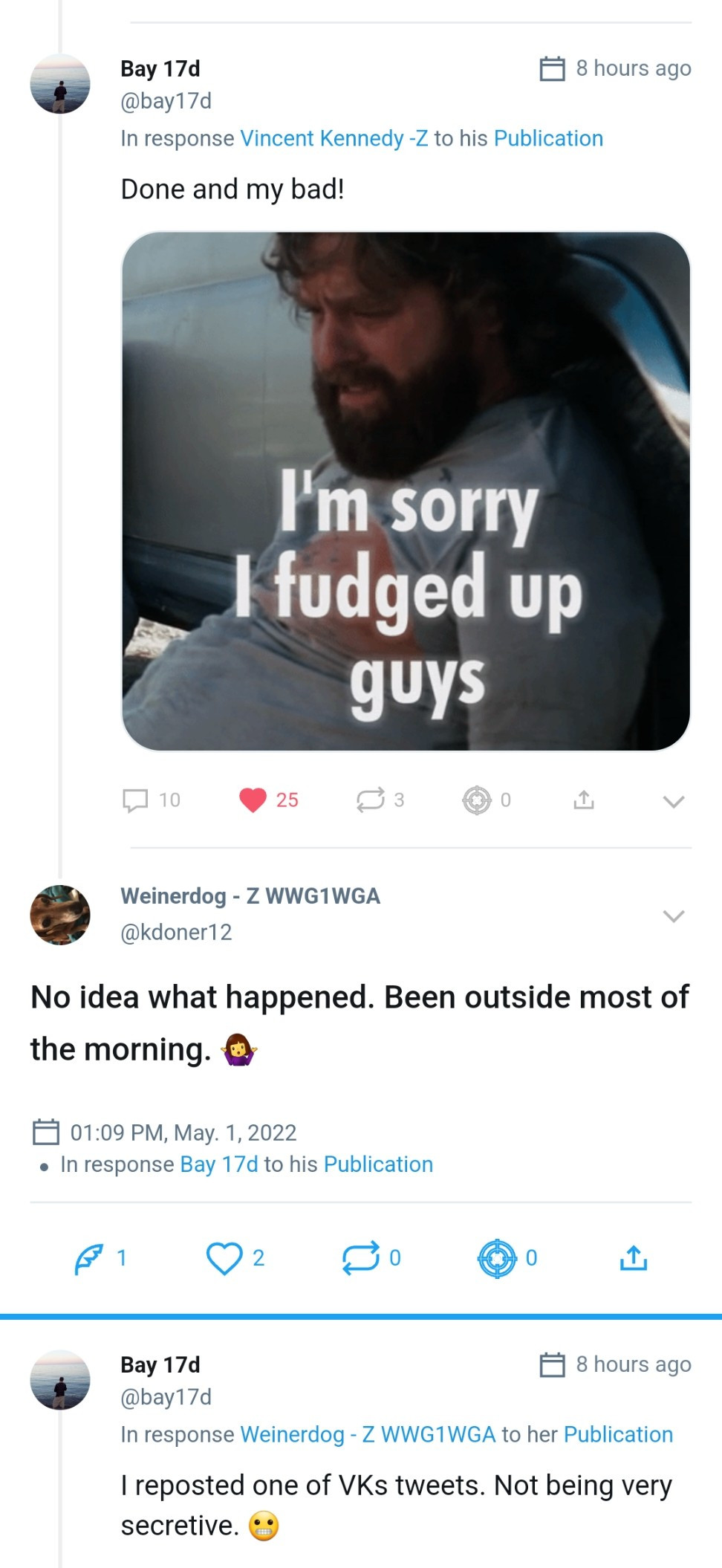Open the Bay 17d link in Weinerdog's post
Image resolution: width=722 pixels, height=1568 pixels.
click(x=219, y=1164)
